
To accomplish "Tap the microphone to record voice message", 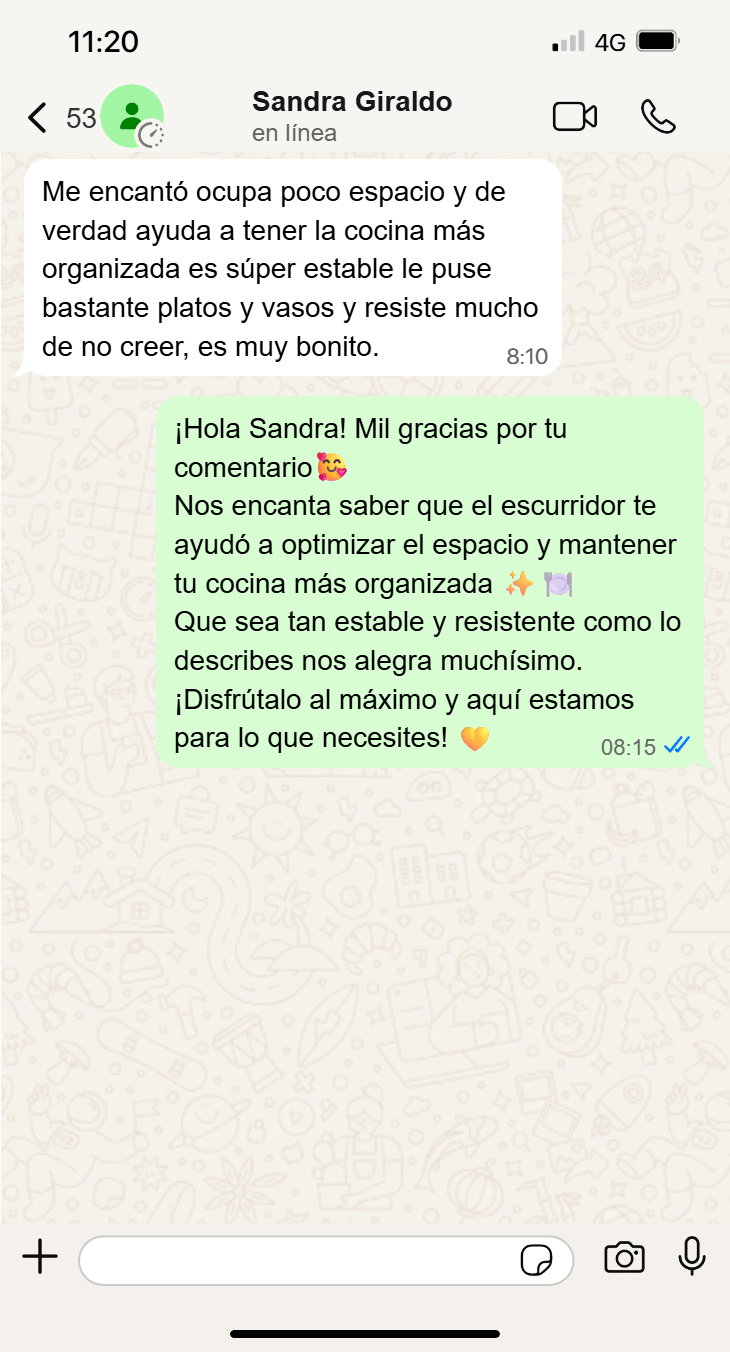I will coord(692,1257).
